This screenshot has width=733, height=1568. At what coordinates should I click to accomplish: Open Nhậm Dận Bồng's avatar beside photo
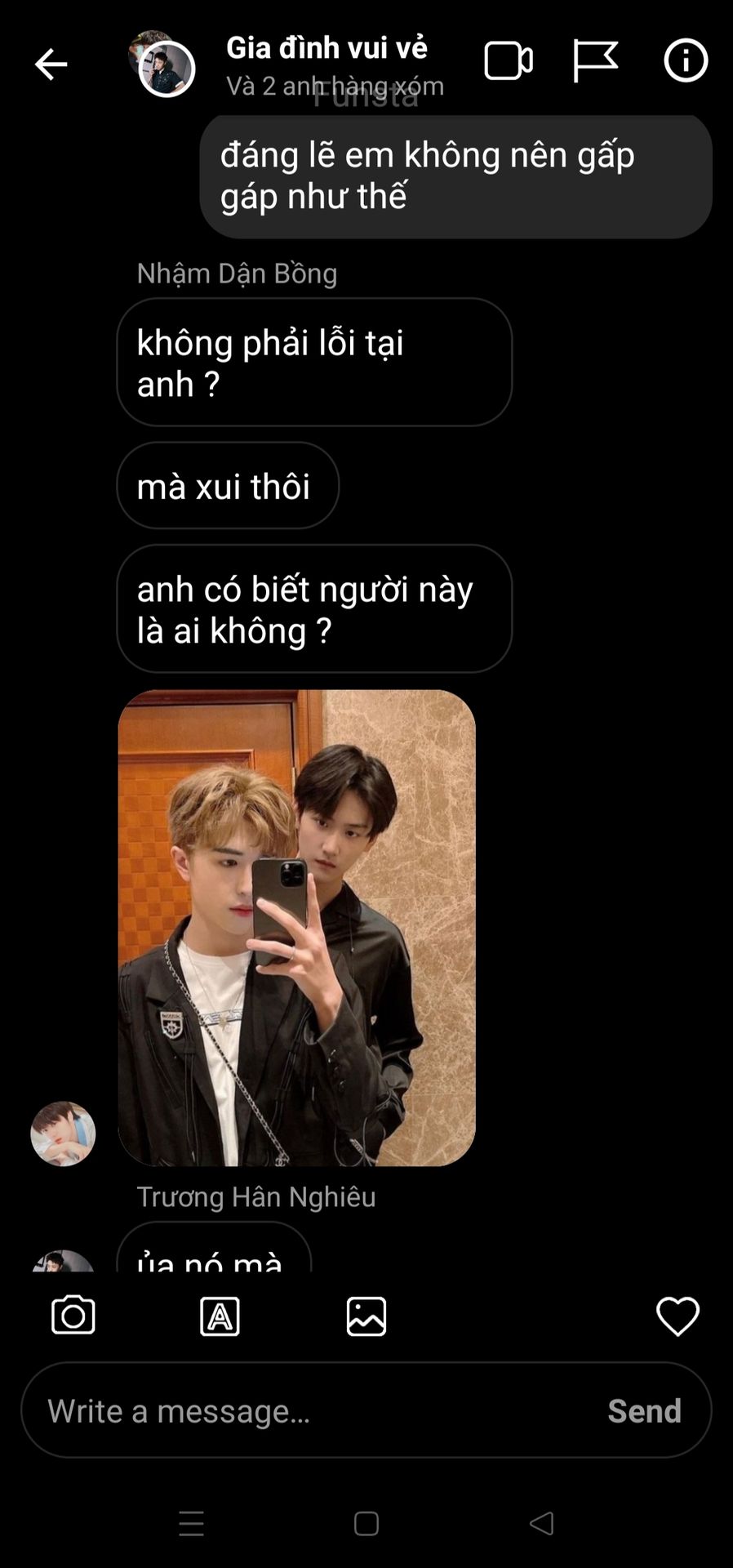point(63,1134)
